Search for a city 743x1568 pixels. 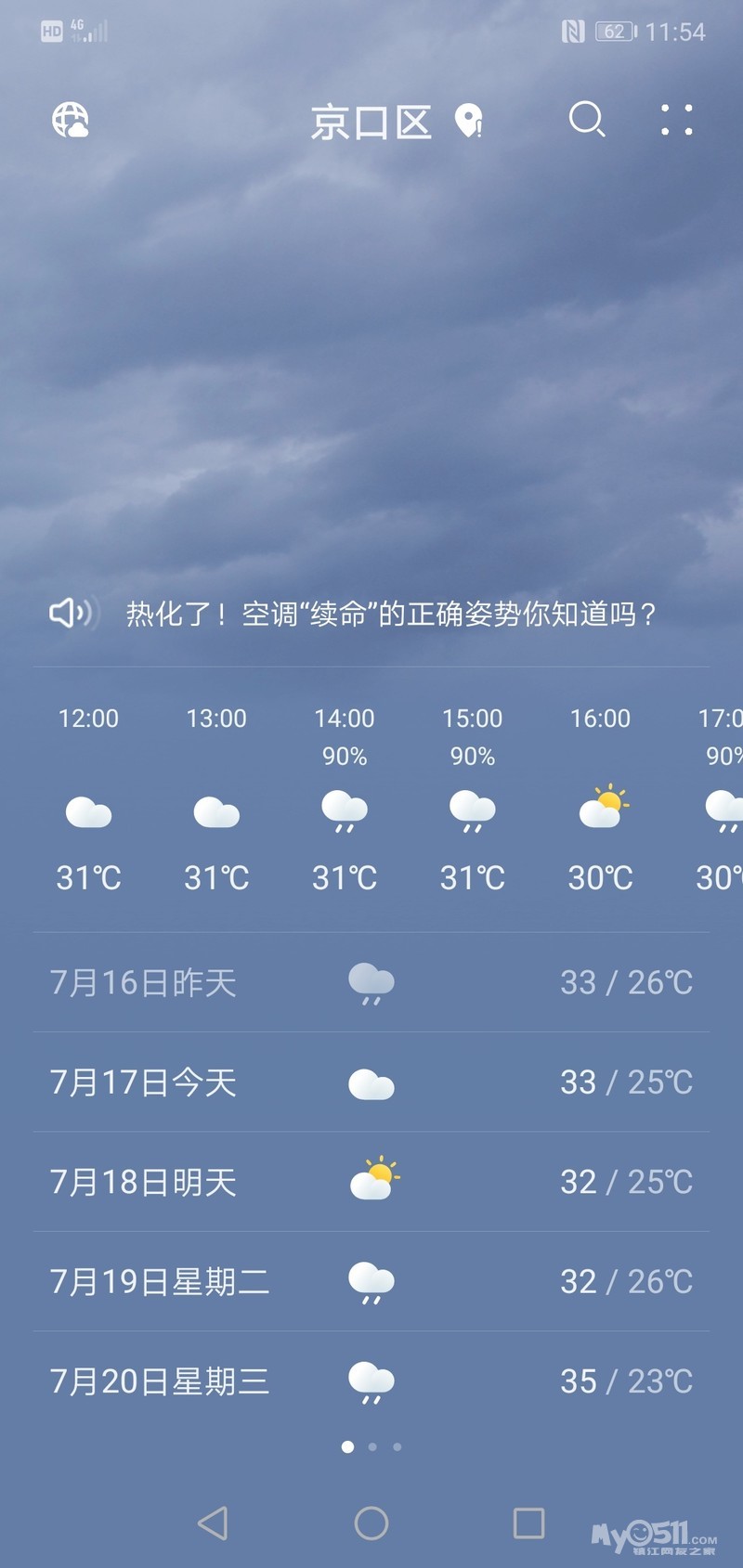click(586, 120)
